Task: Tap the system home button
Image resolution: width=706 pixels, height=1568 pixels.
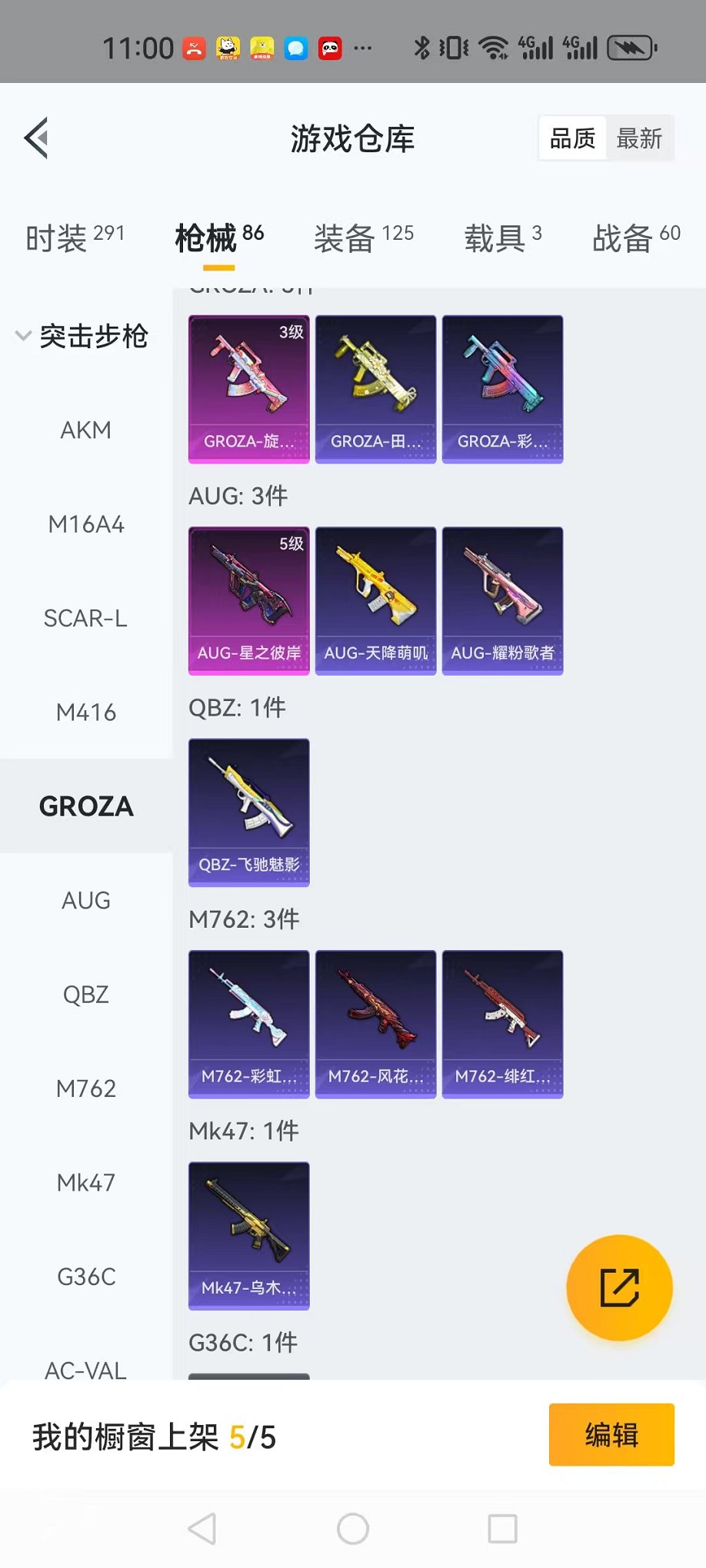Action: click(x=353, y=1529)
